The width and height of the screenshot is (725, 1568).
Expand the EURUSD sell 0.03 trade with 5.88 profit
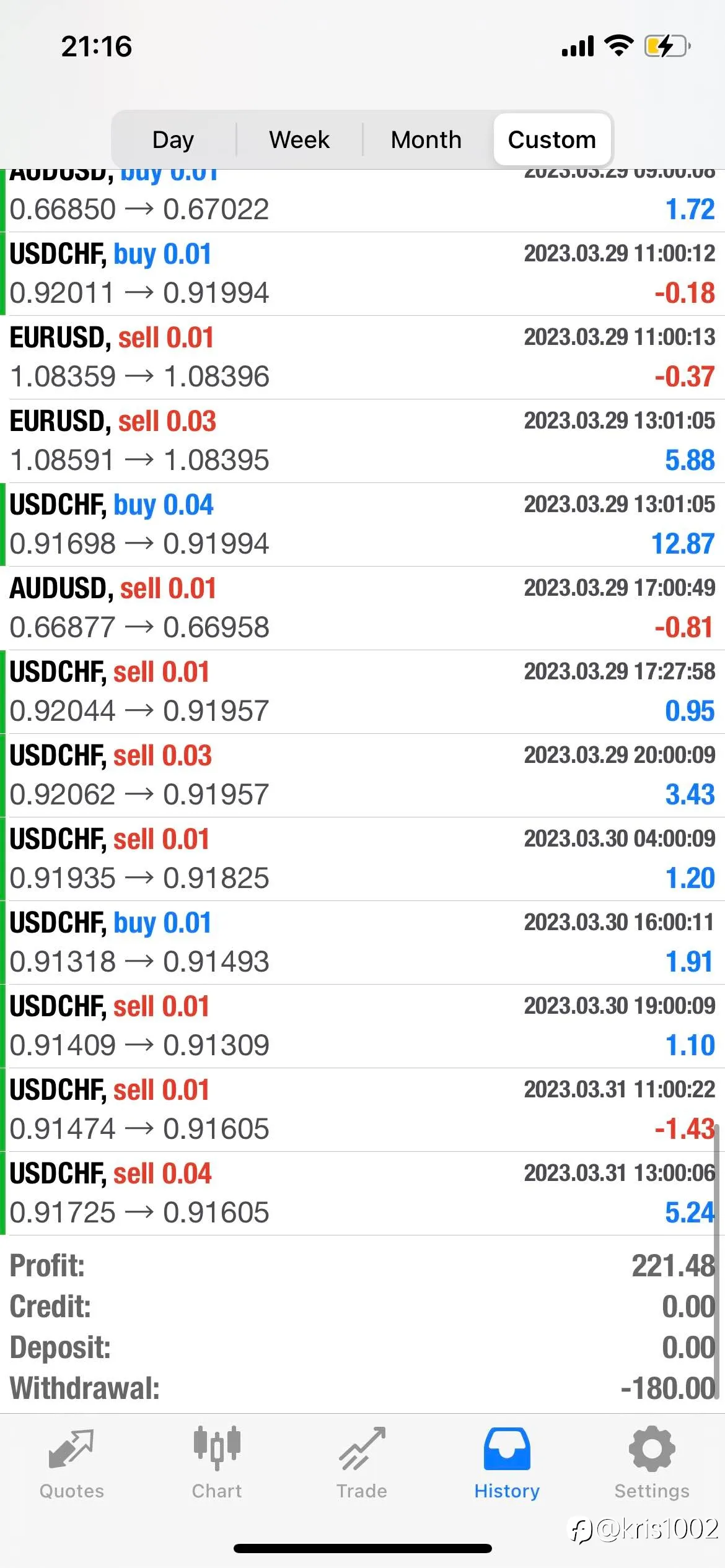(362, 441)
